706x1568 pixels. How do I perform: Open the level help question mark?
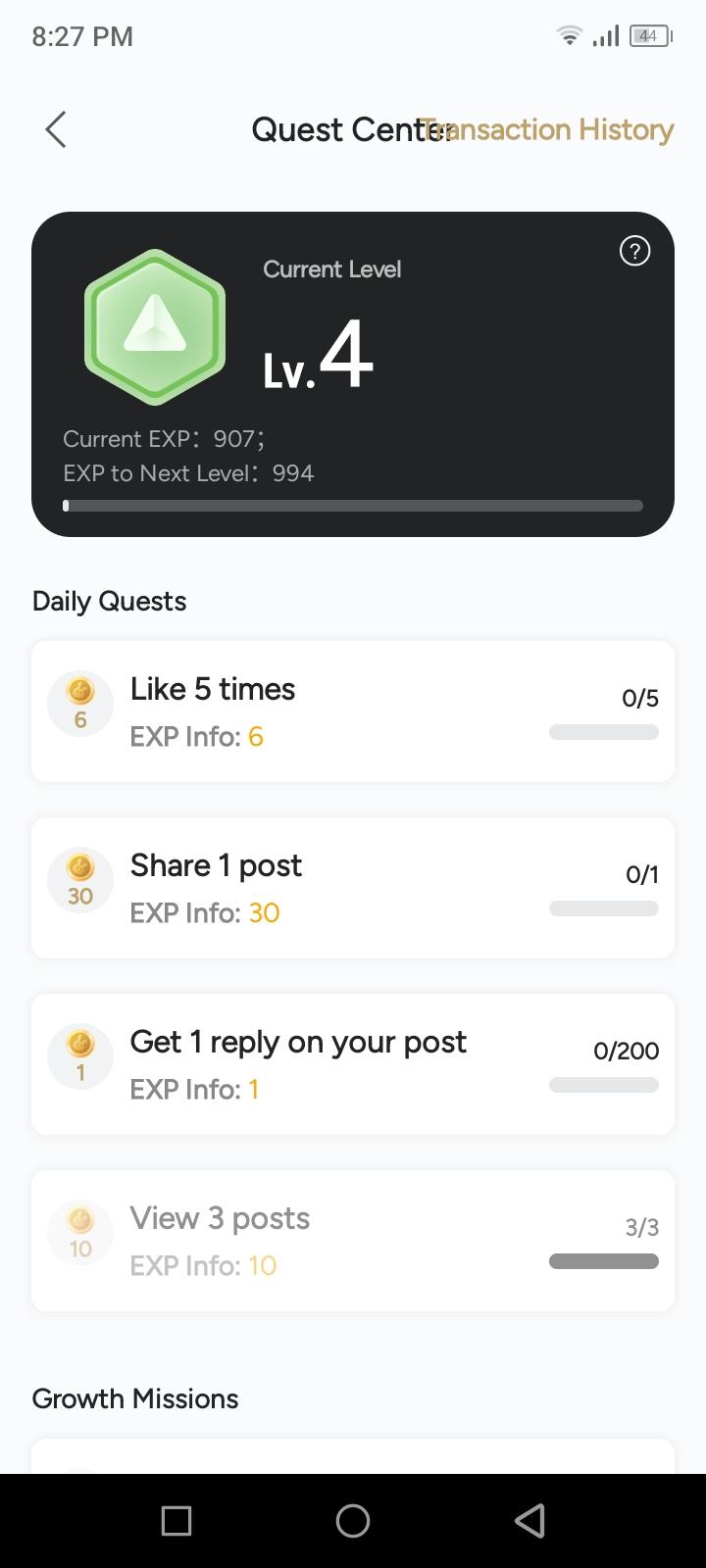pyautogui.click(x=634, y=252)
